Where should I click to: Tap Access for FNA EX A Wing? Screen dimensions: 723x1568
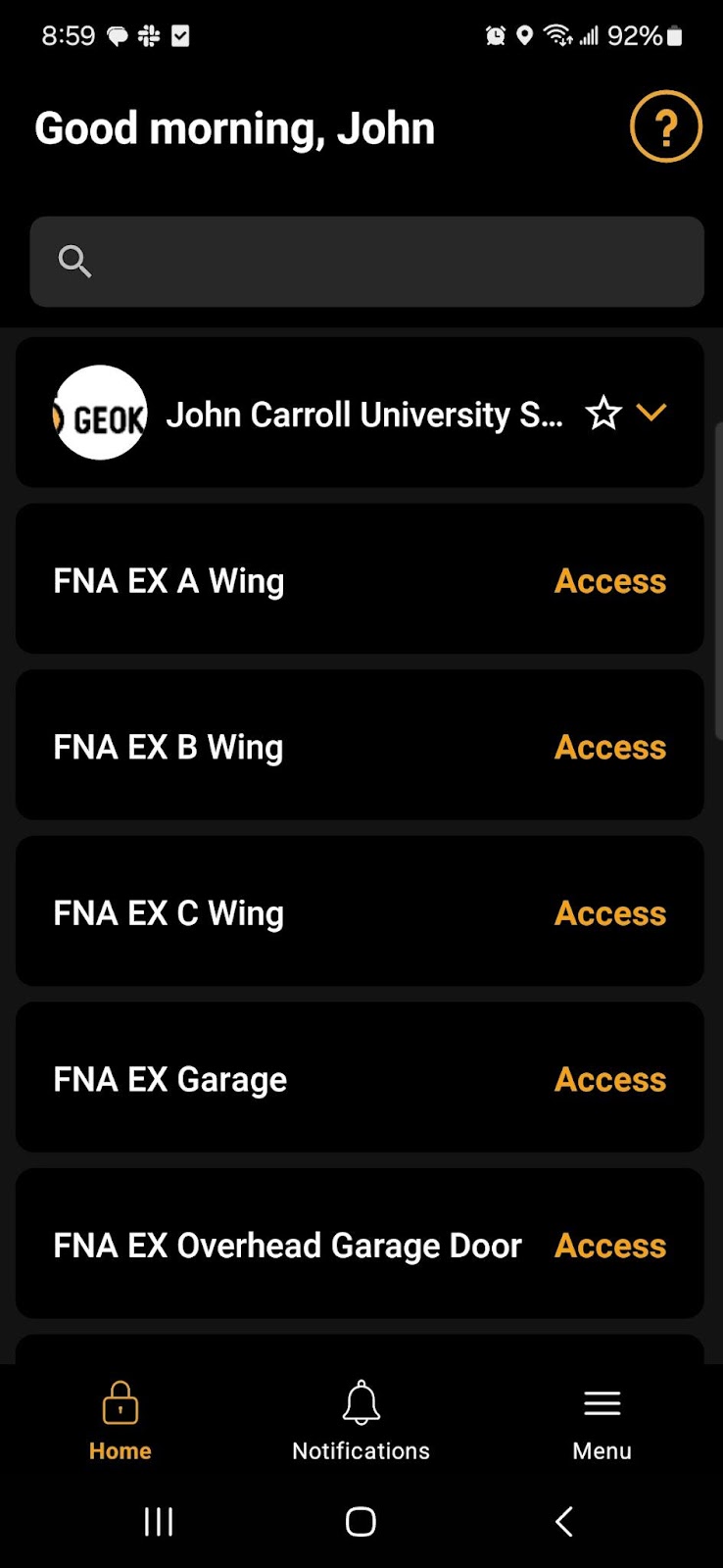tap(610, 581)
